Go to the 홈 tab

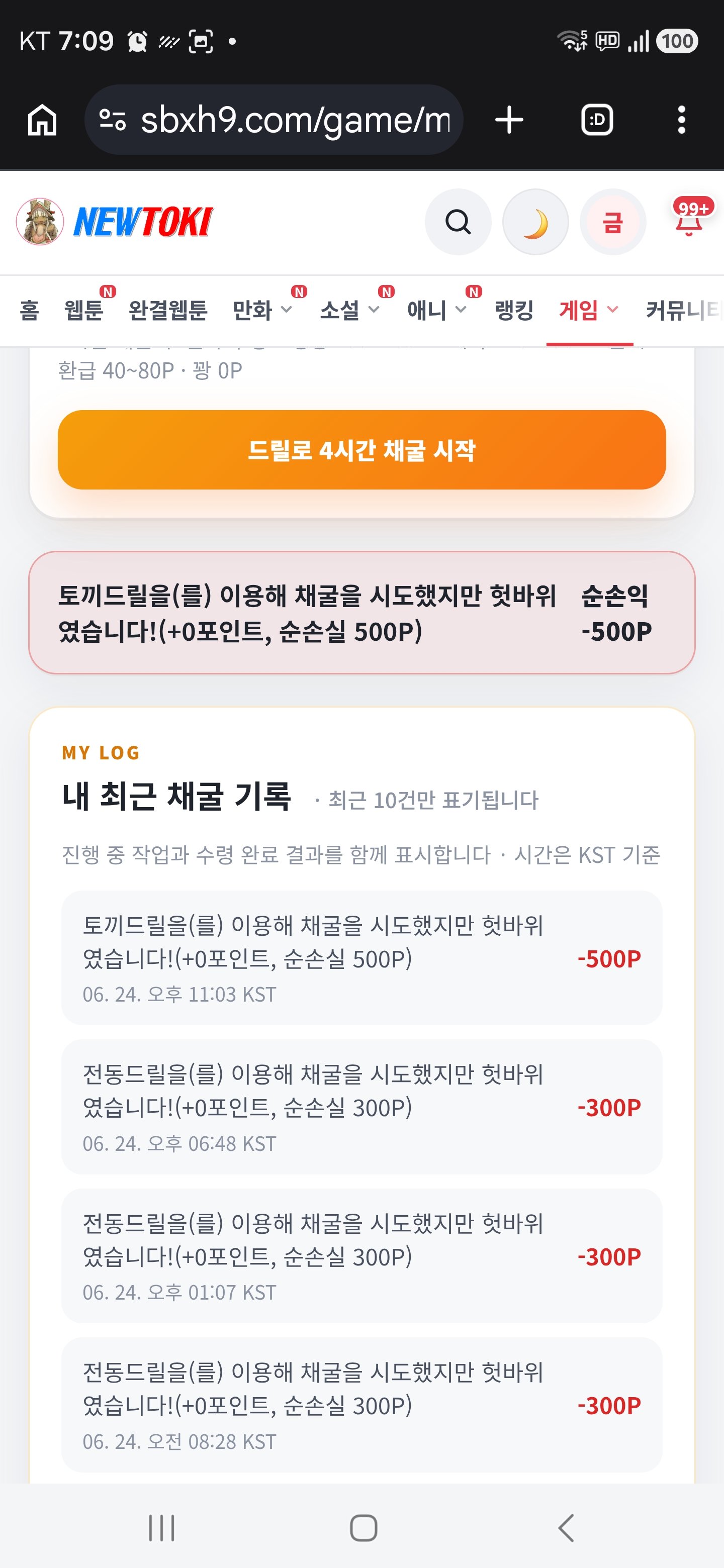tap(29, 311)
